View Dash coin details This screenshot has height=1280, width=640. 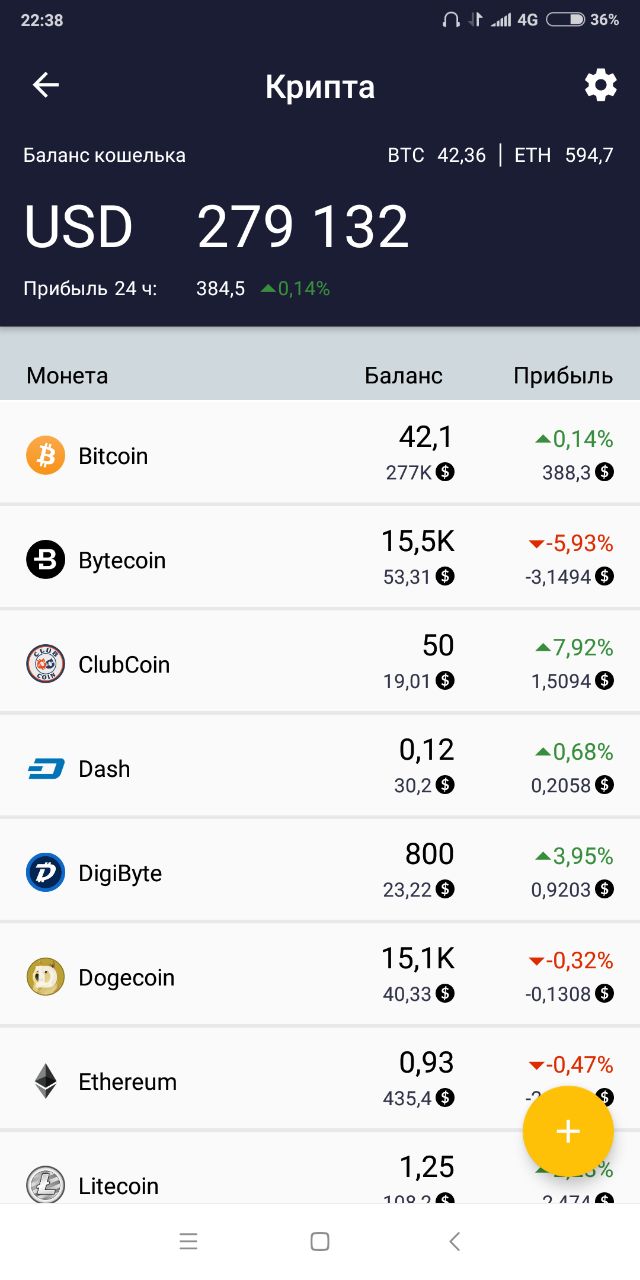point(320,766)
